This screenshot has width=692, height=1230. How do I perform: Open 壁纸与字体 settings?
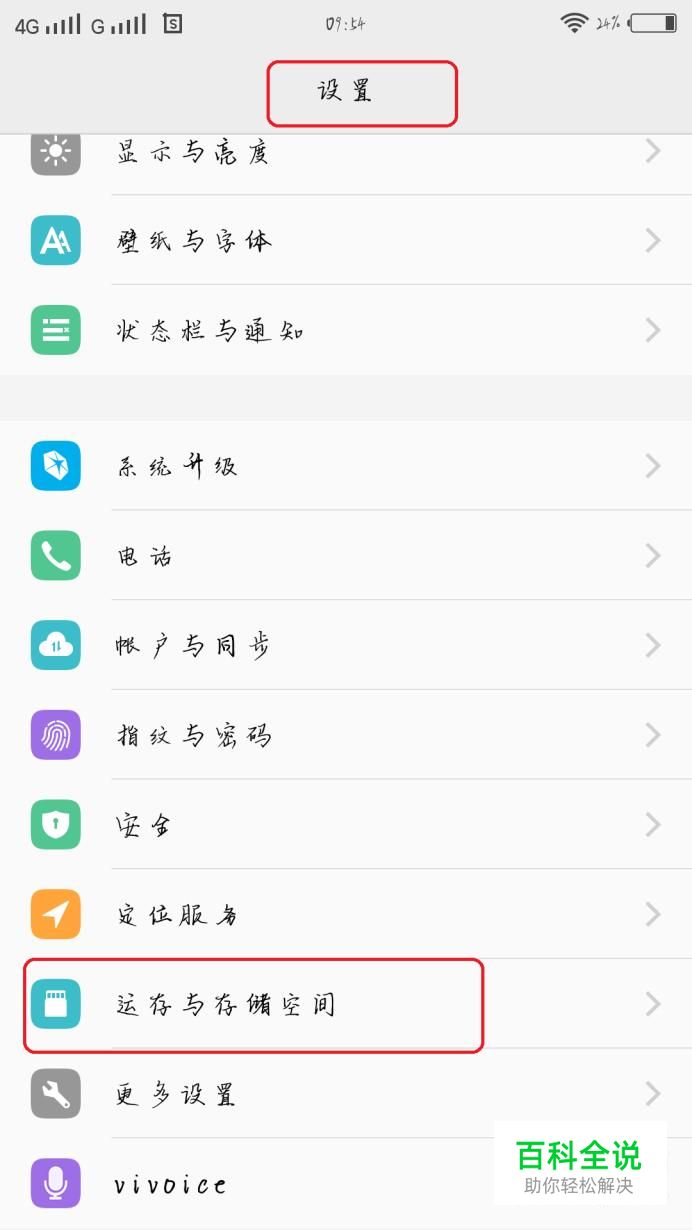tap(346, 240)
